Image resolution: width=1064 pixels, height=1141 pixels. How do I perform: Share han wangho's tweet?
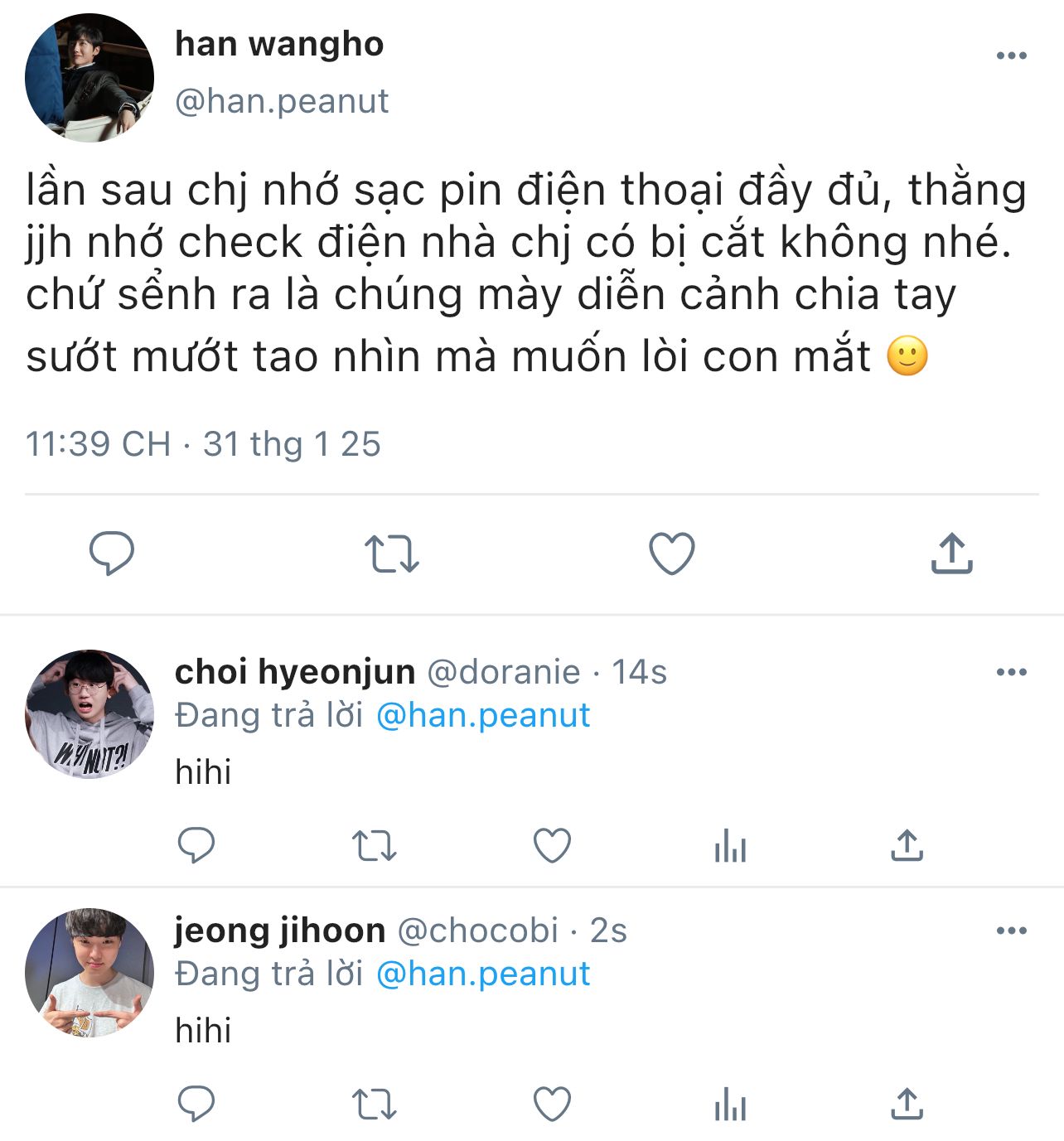point(951,554)
